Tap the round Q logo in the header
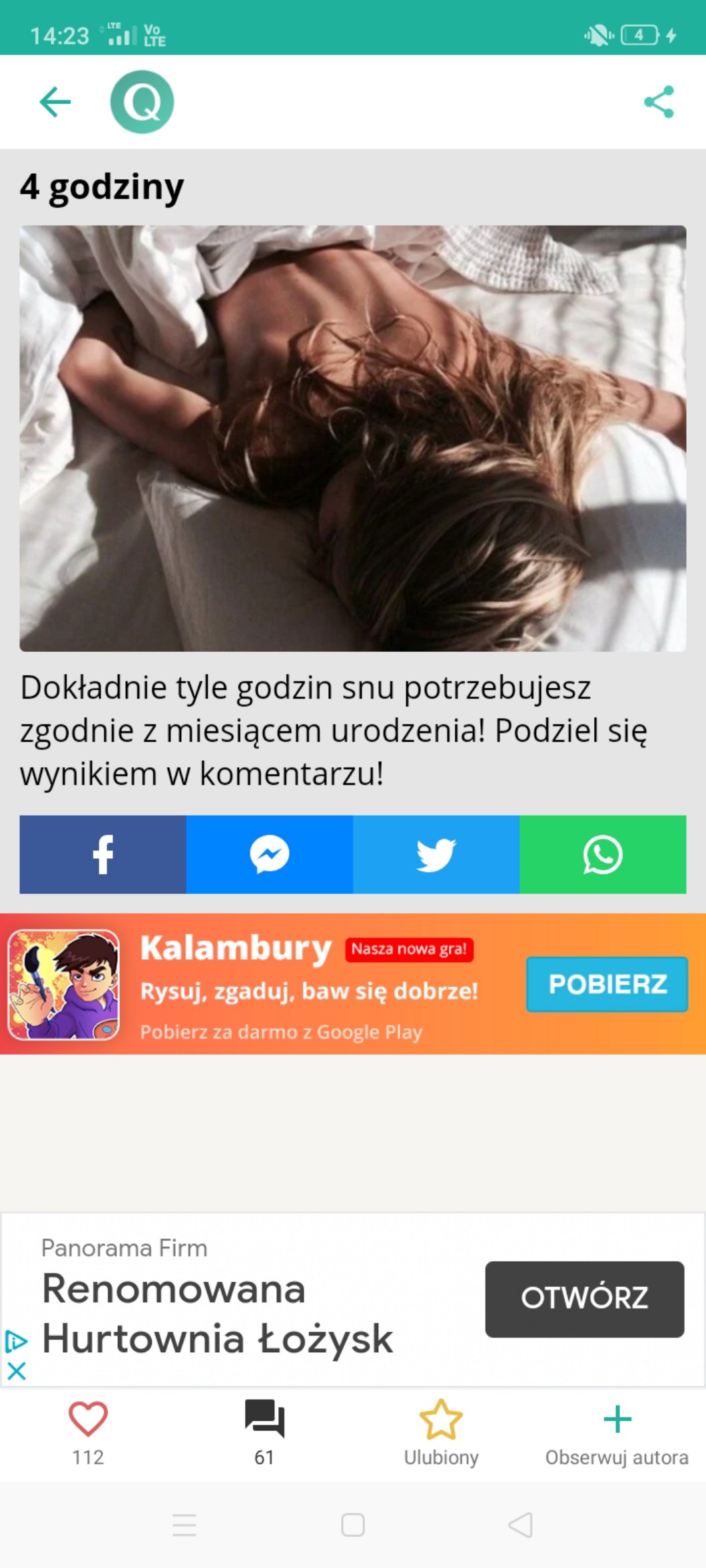The image size is (706, 1568). tap(142, 102)
